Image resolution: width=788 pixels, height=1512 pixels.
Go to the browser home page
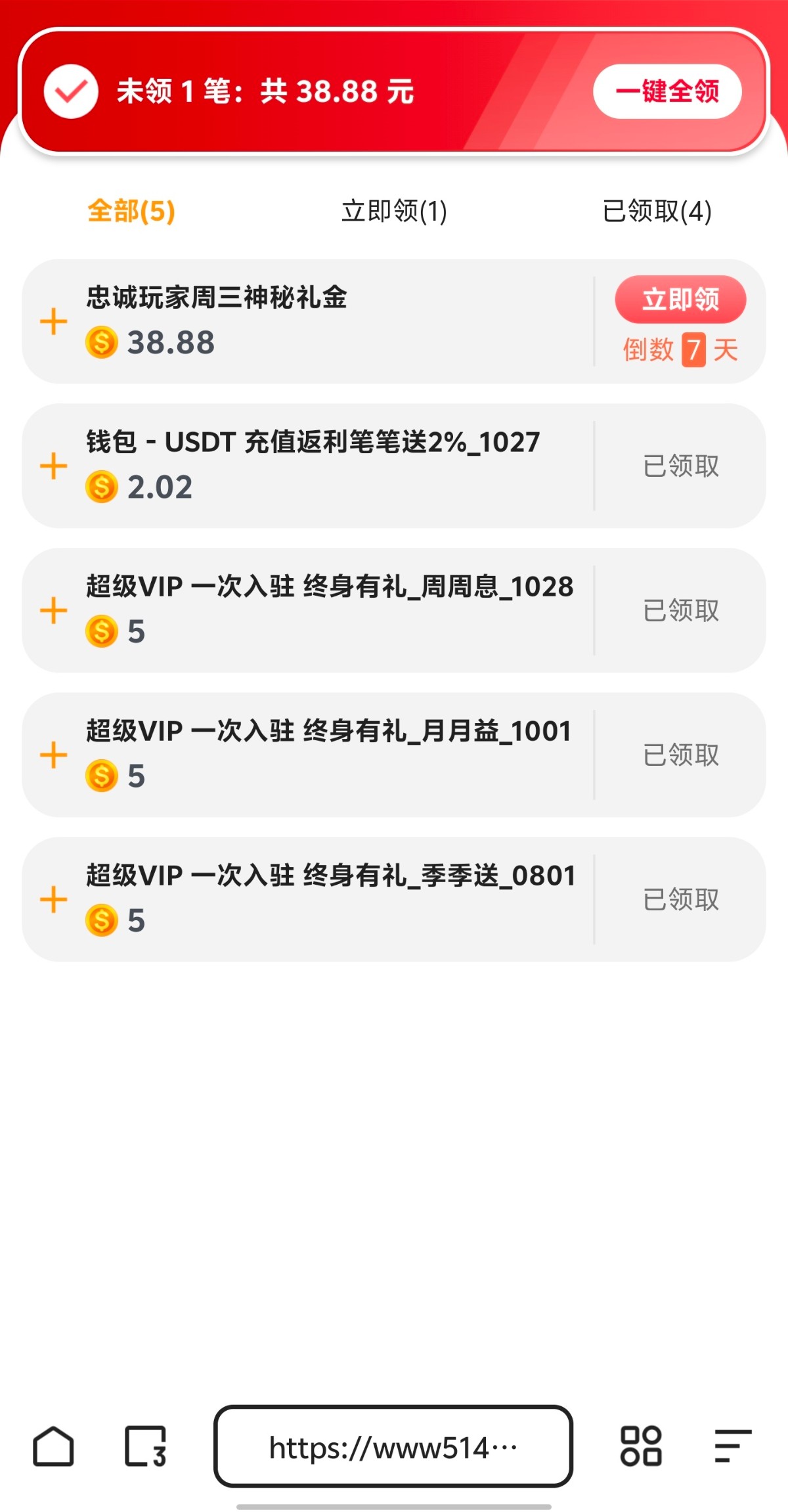[x=53, y=1446]
